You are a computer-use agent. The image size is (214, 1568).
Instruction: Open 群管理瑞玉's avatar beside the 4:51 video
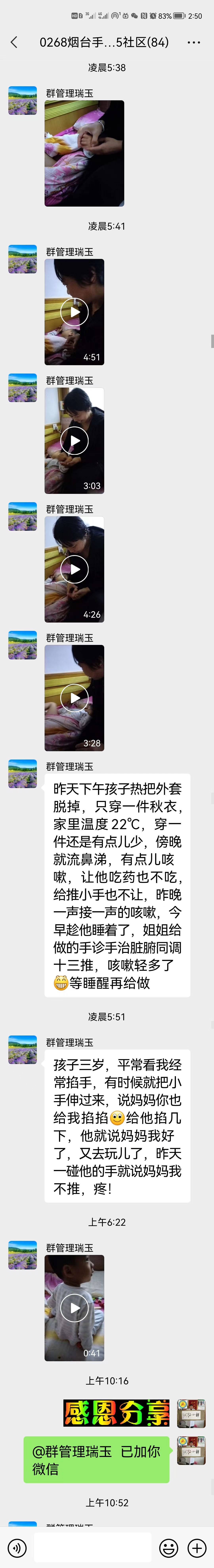click(23, 259)
